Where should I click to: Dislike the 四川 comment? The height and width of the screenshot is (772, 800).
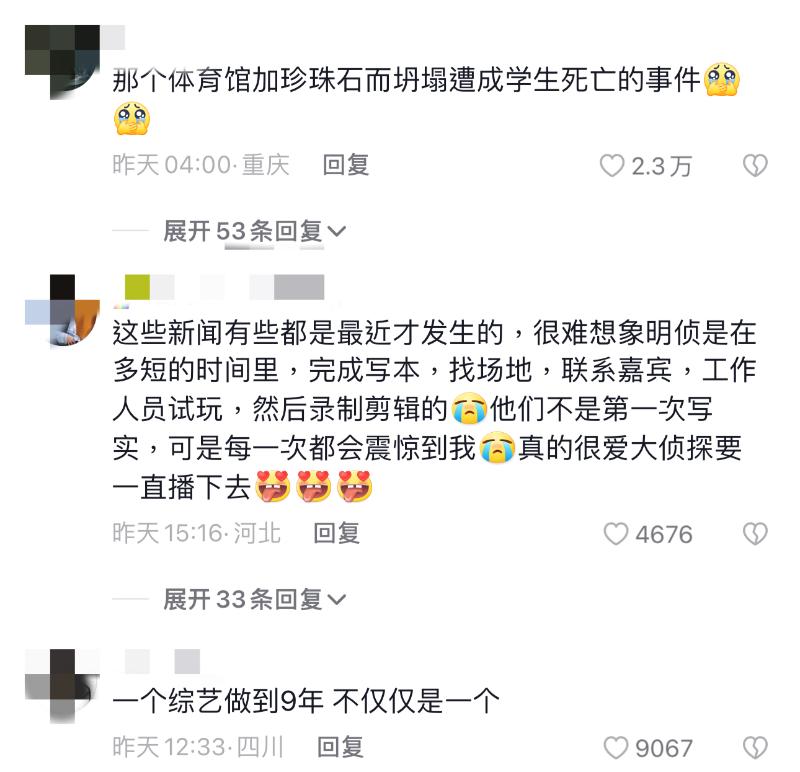pyautogui.click(x=755, y=747)
